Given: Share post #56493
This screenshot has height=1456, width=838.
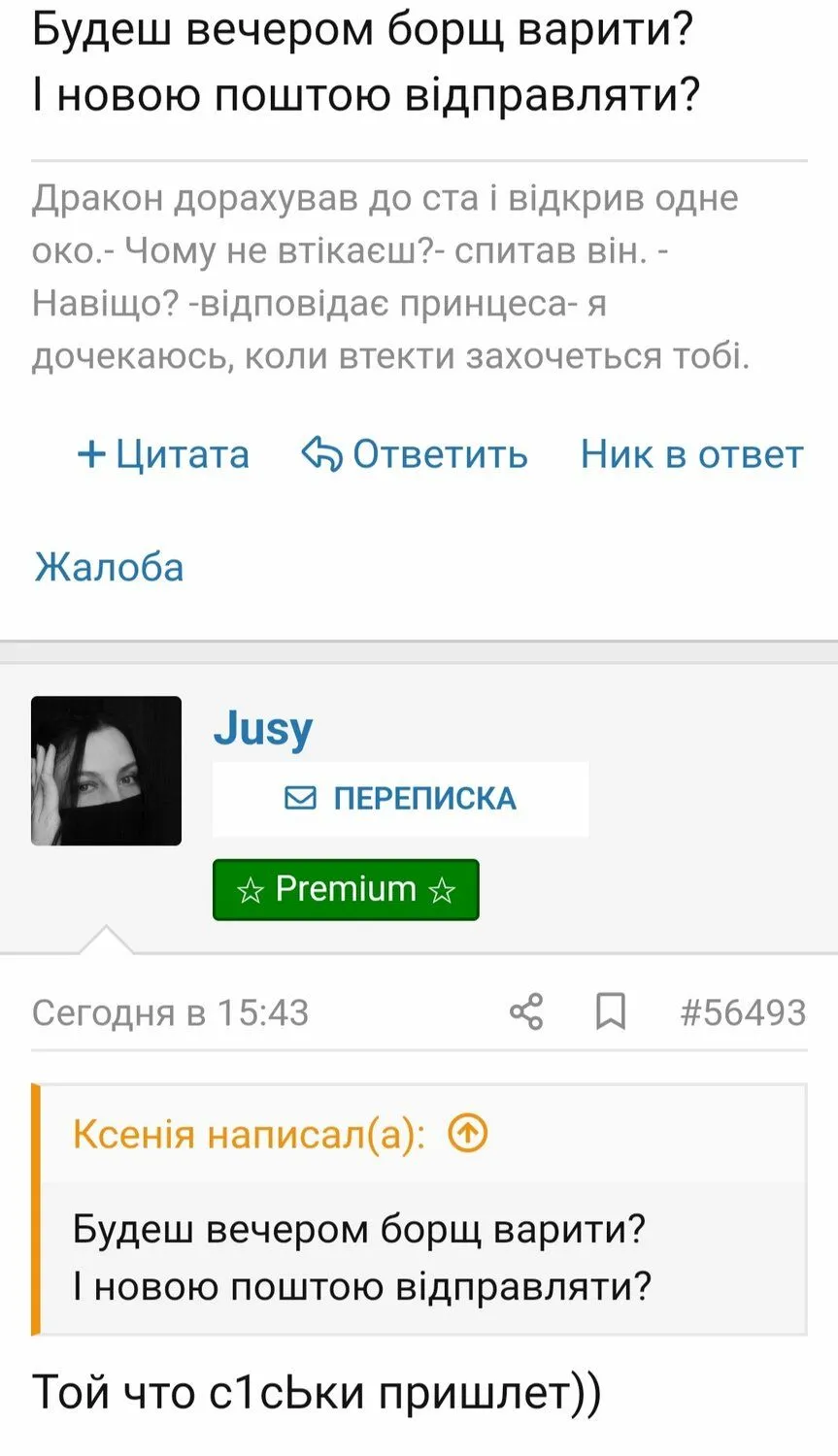Looking at the screenshot, I should tap(526, 1012).
